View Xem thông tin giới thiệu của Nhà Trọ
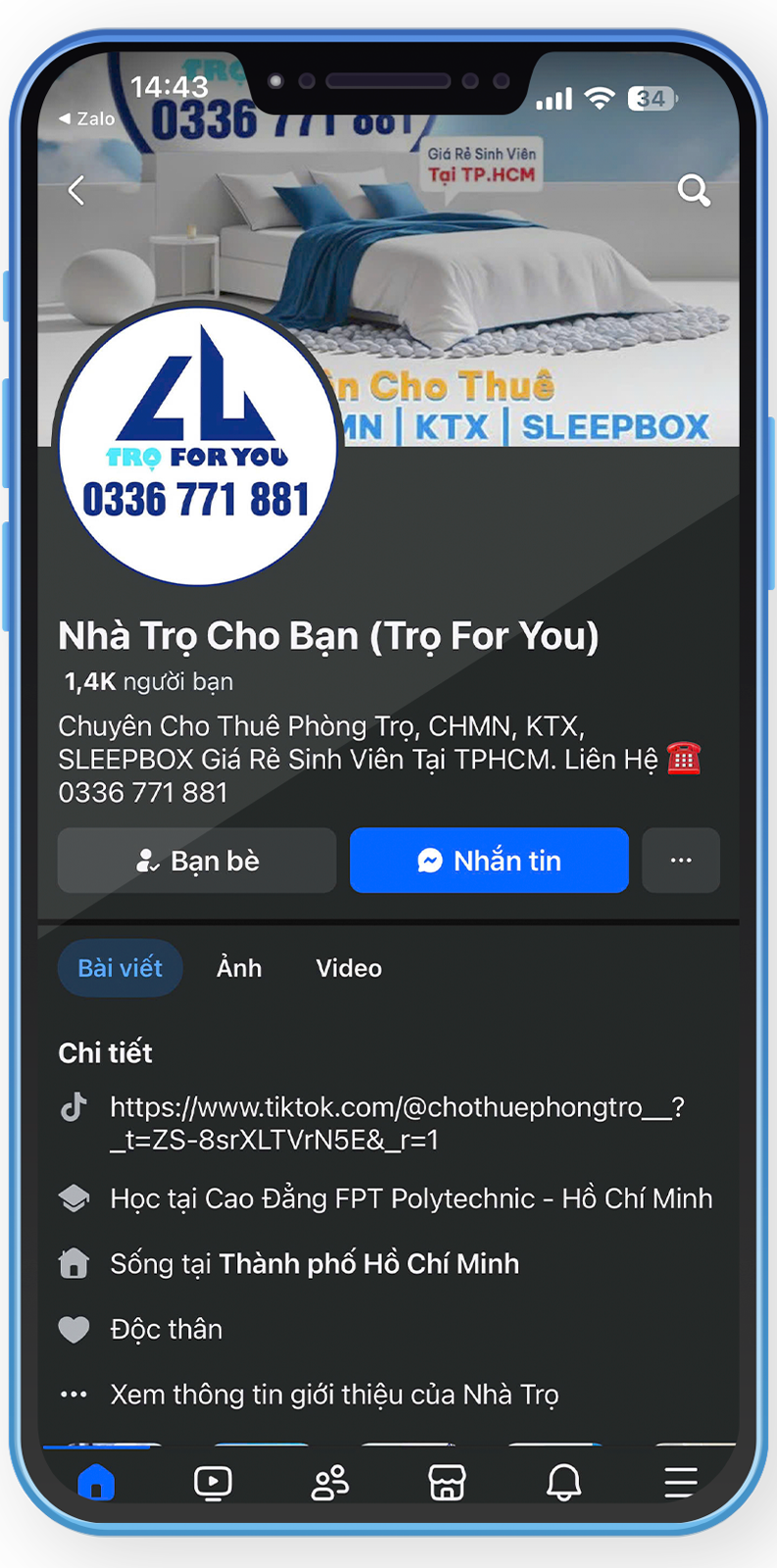Image resolution: width=777 pixels, height=1568 pixels. click(334, 1395)
